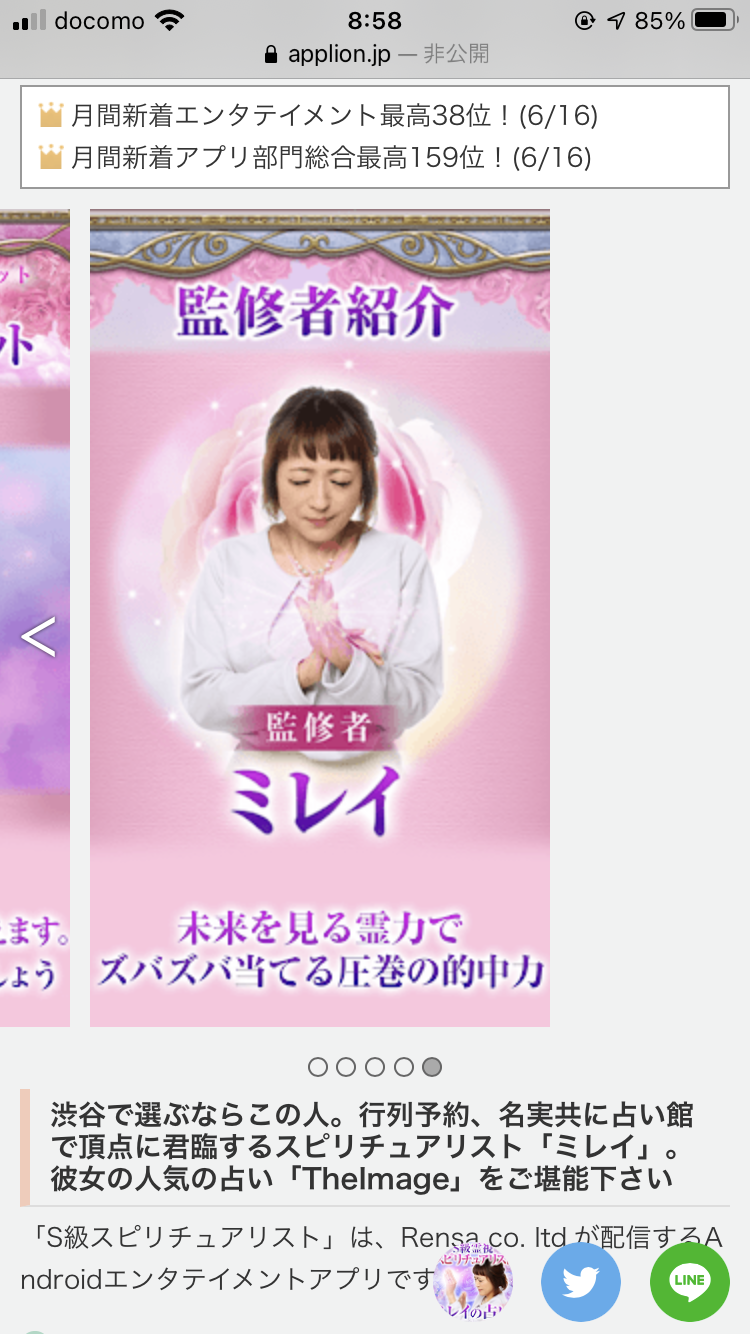Viewport: 750px width, 1334px height.
Task: Jump to the first carousel dot
Action: (x=318, y=1067)
